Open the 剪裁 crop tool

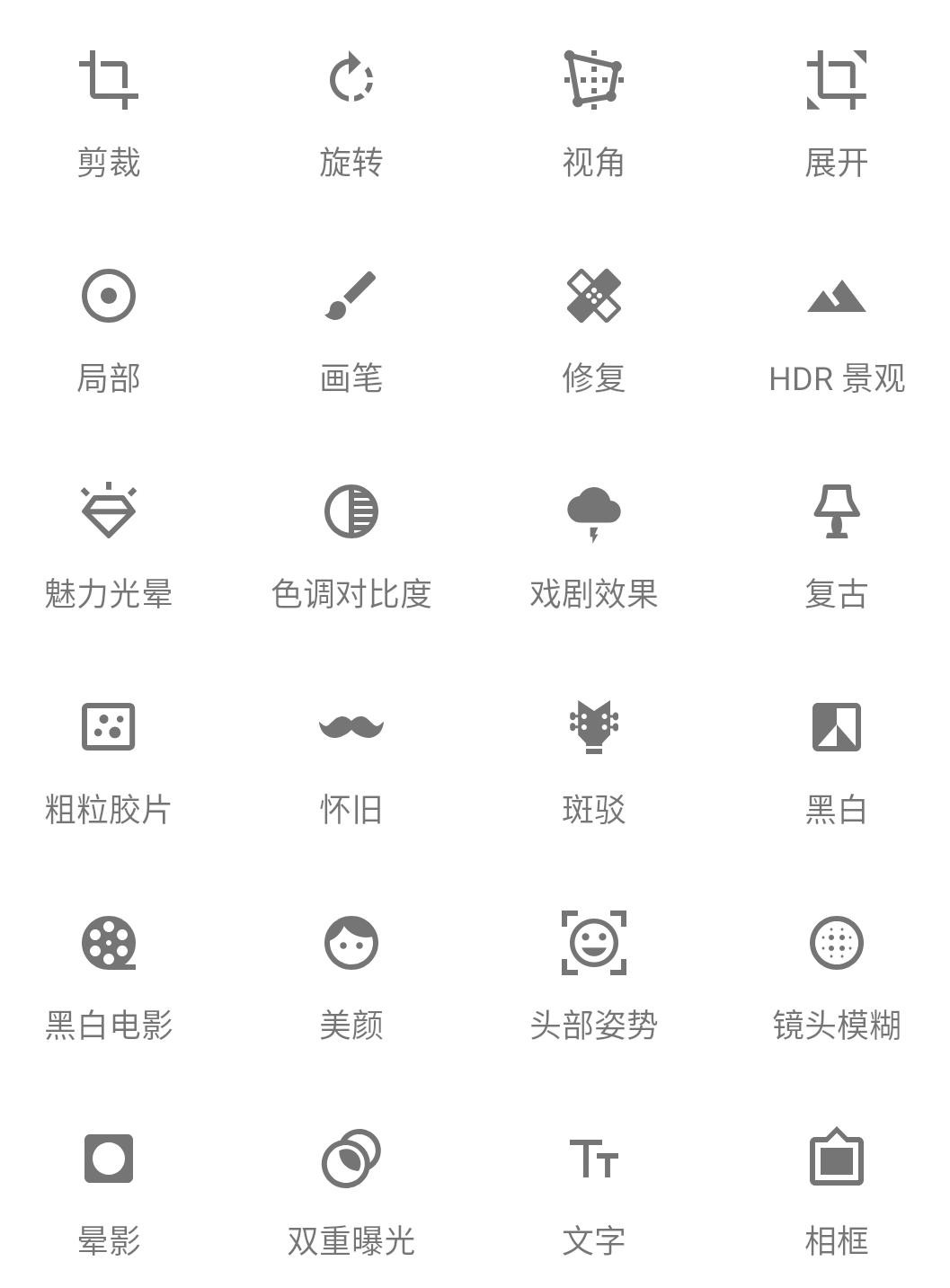pos(109,81)
